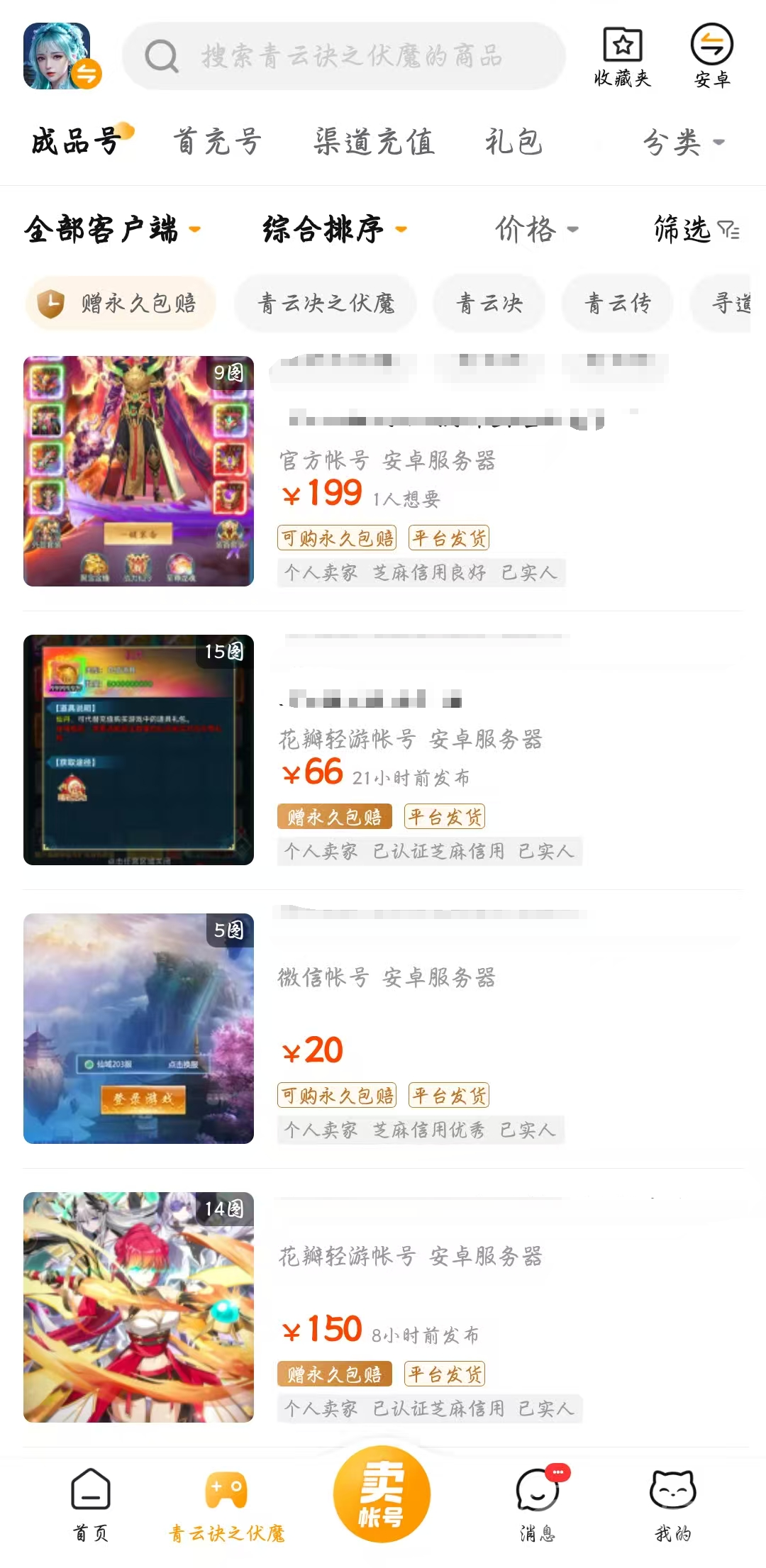Open the ¥199 官方帐号 listing
Viewport: 766px width, 1568px height.
tap(383, 472)
